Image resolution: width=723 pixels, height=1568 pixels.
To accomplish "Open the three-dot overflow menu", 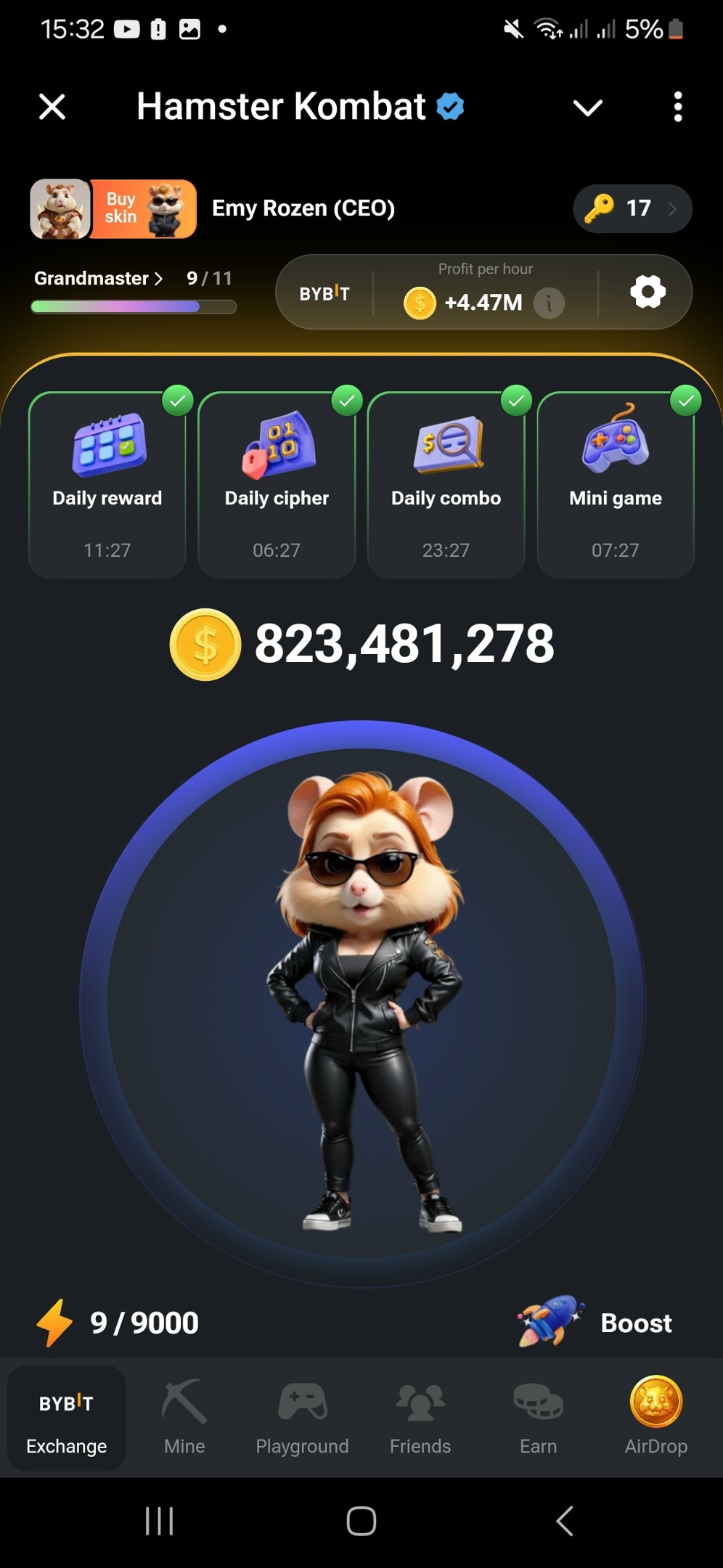I will (677, 107).
